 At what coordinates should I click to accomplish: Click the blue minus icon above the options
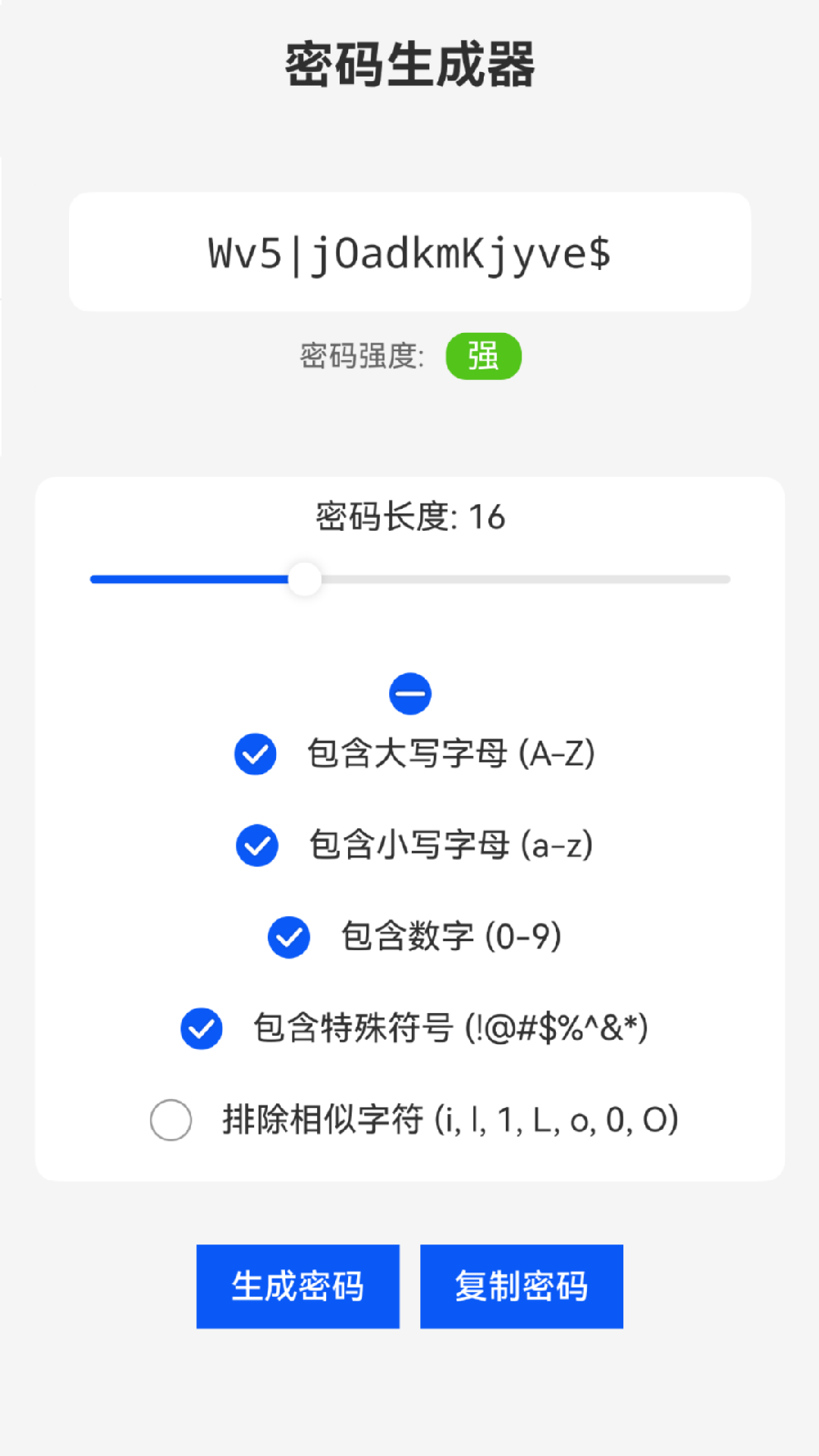pyautogui.click(x=409, y=692)
